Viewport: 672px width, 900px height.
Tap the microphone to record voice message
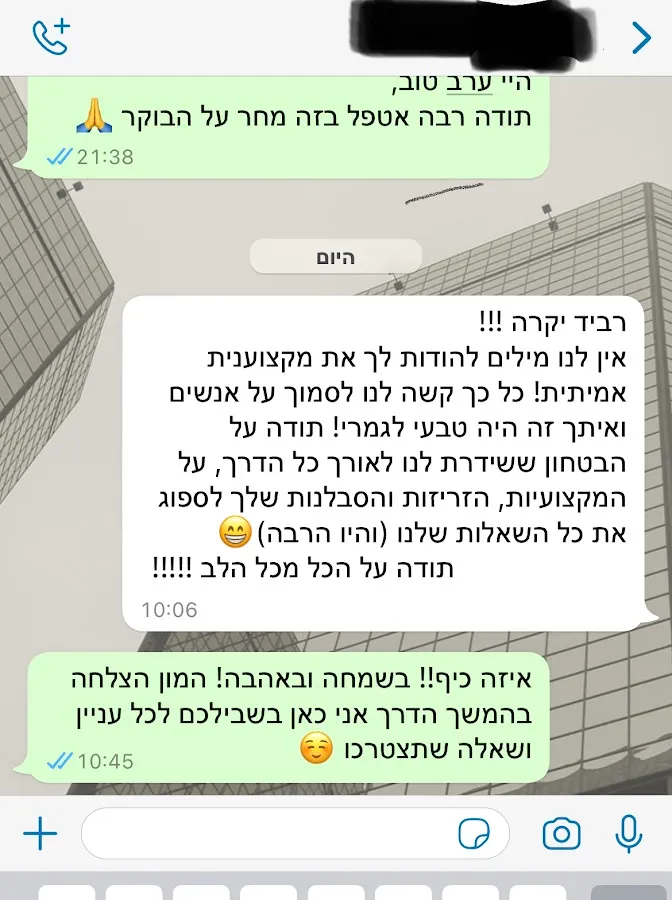coord(629,833)
